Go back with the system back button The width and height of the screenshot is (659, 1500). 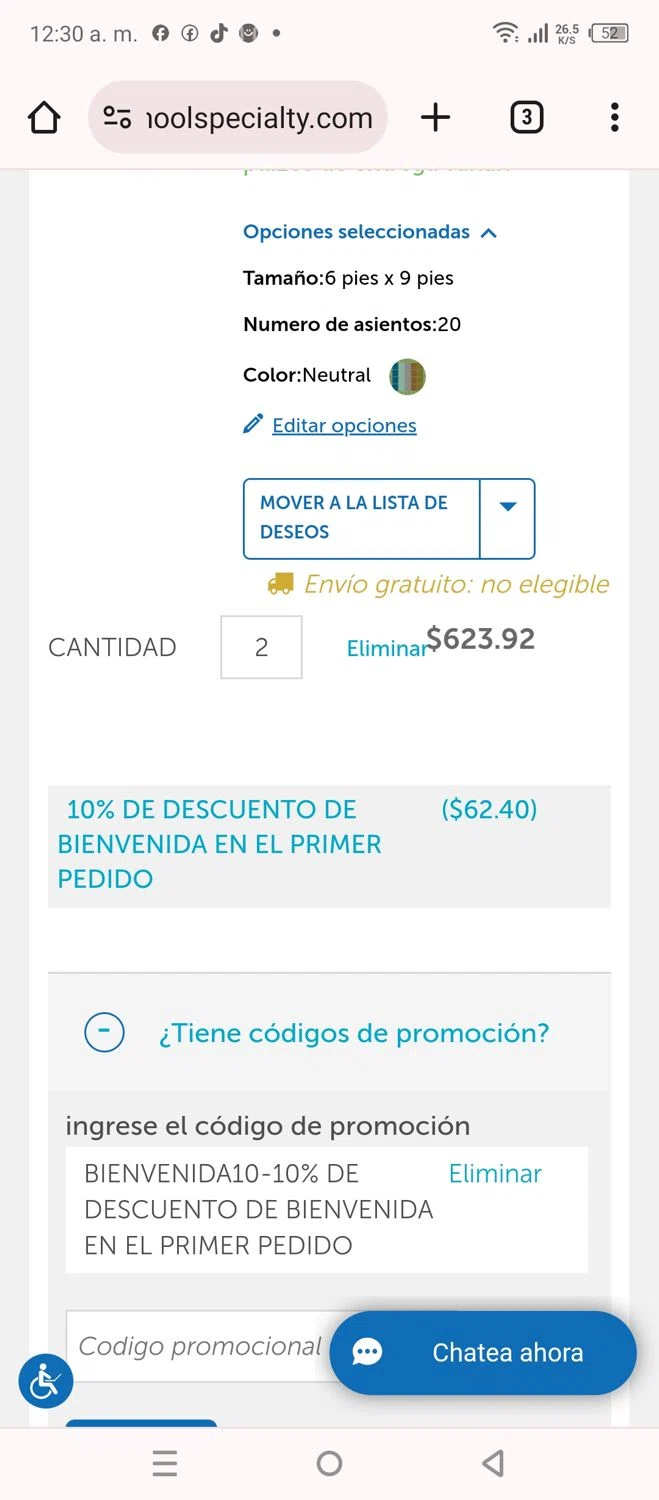(x=492, y=1464)
